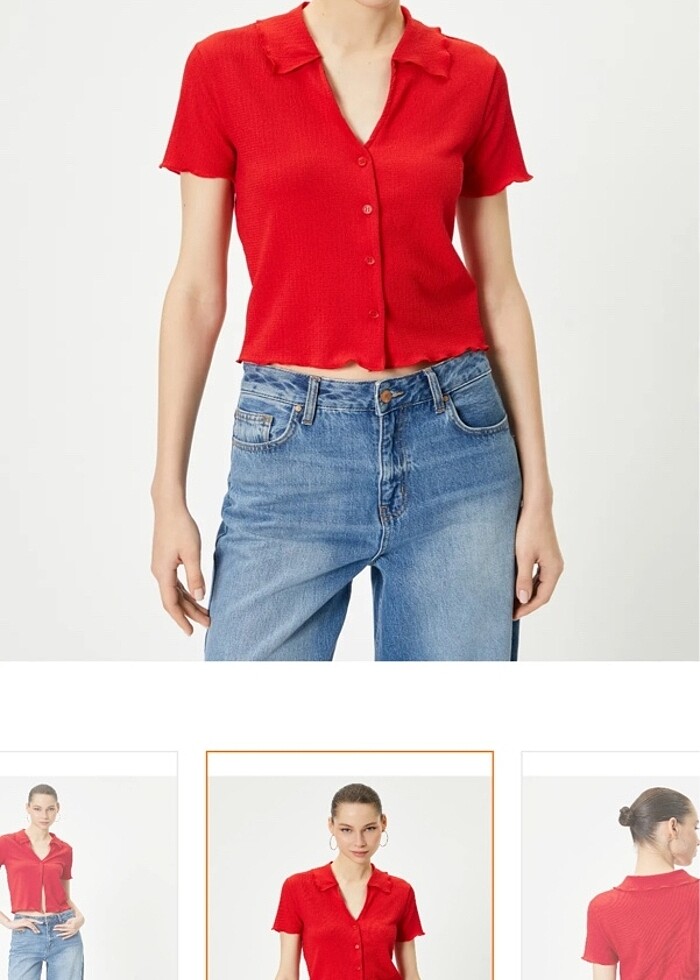Select the orange-outlined front-view thumbnail

pyautogui.click(x=350, y=867)
